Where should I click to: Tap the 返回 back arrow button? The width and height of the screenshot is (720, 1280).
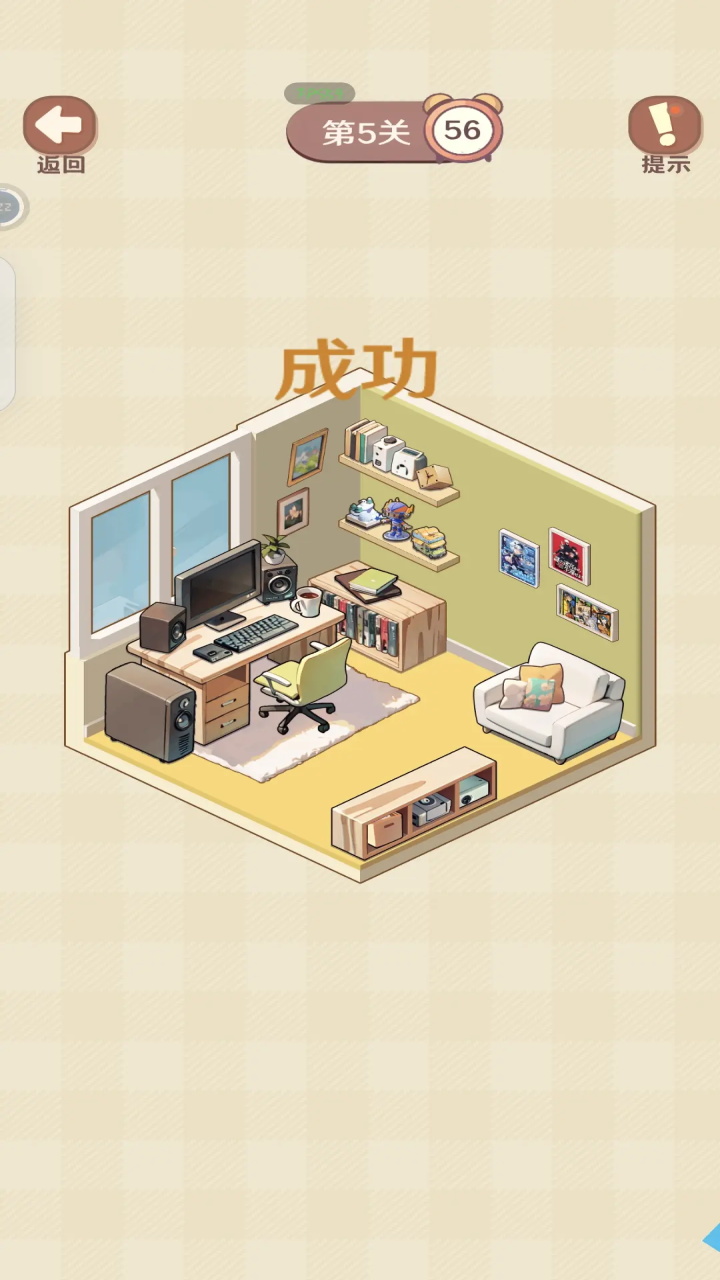tap(60, 126)
